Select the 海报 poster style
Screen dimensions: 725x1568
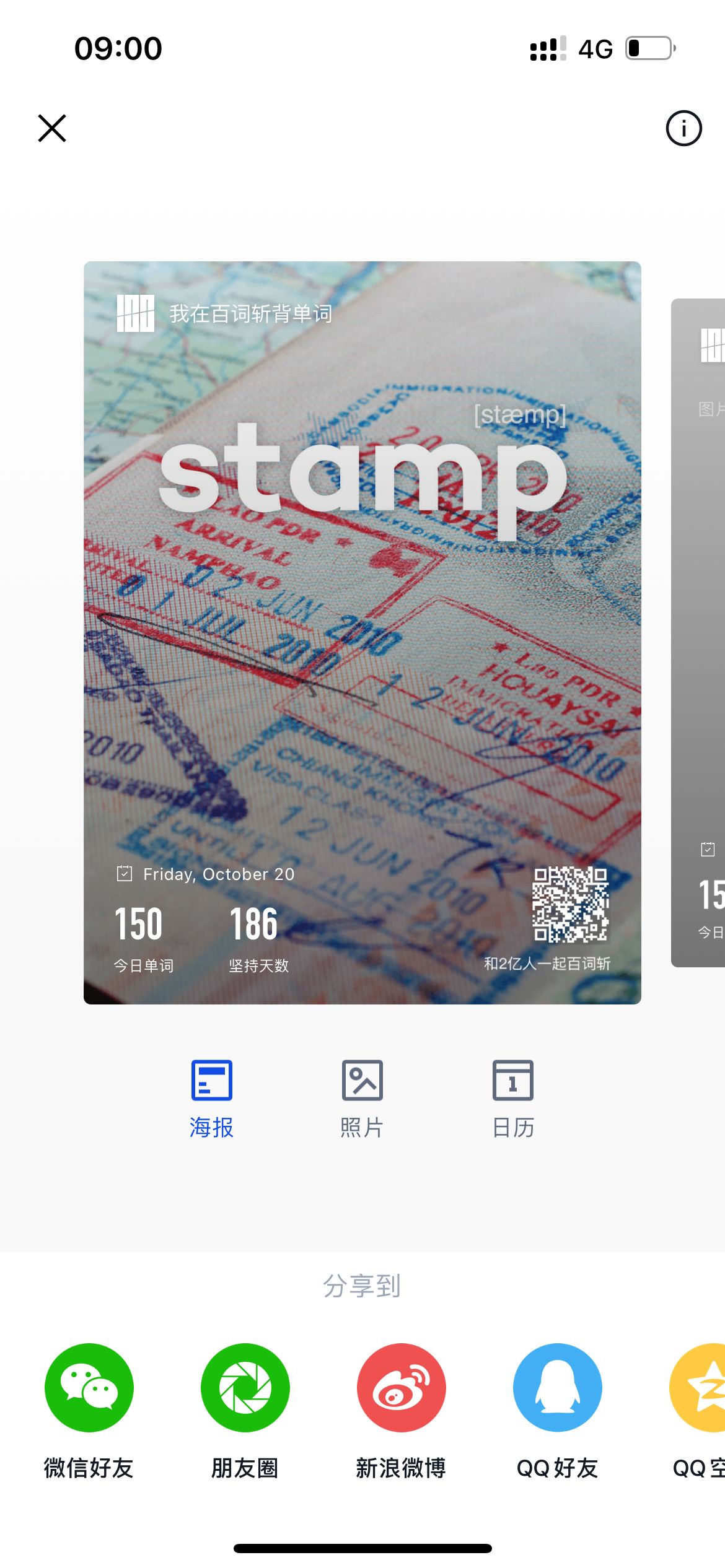(211, 1097)
